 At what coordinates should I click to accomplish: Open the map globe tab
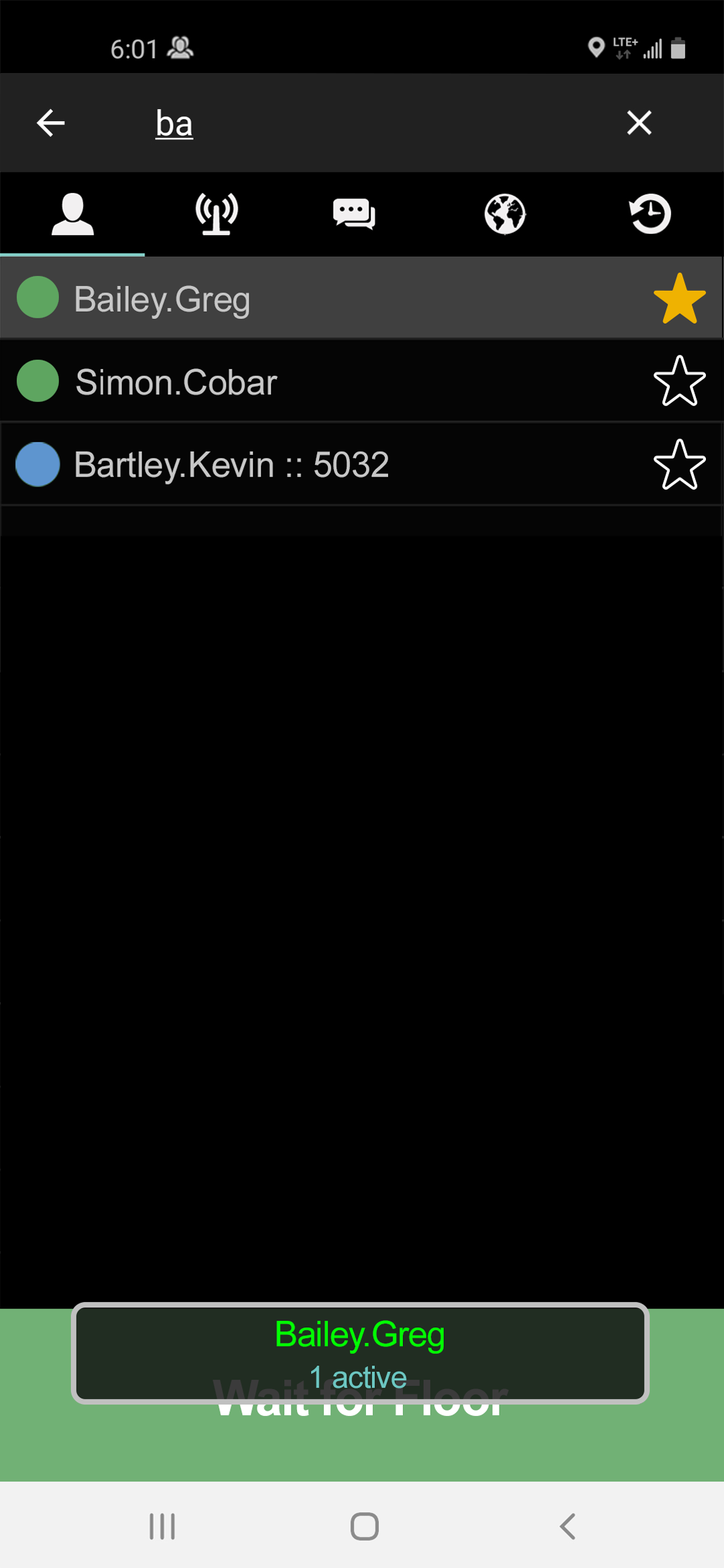pyautogui.click(x=505, y=214)
